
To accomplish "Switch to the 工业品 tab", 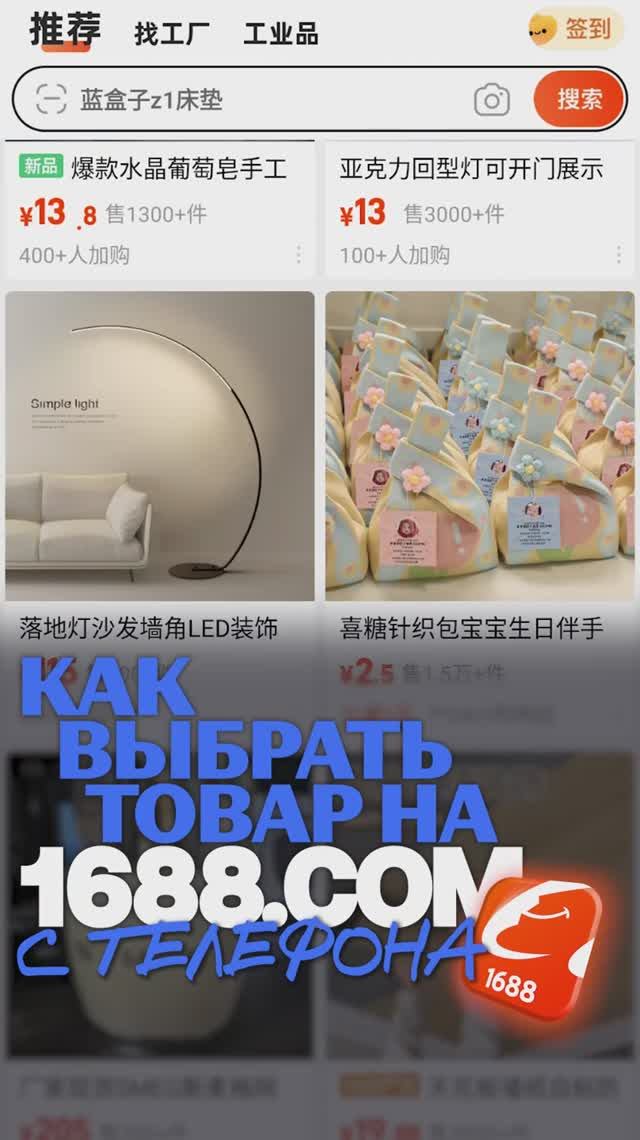I will tap(280, 33).
